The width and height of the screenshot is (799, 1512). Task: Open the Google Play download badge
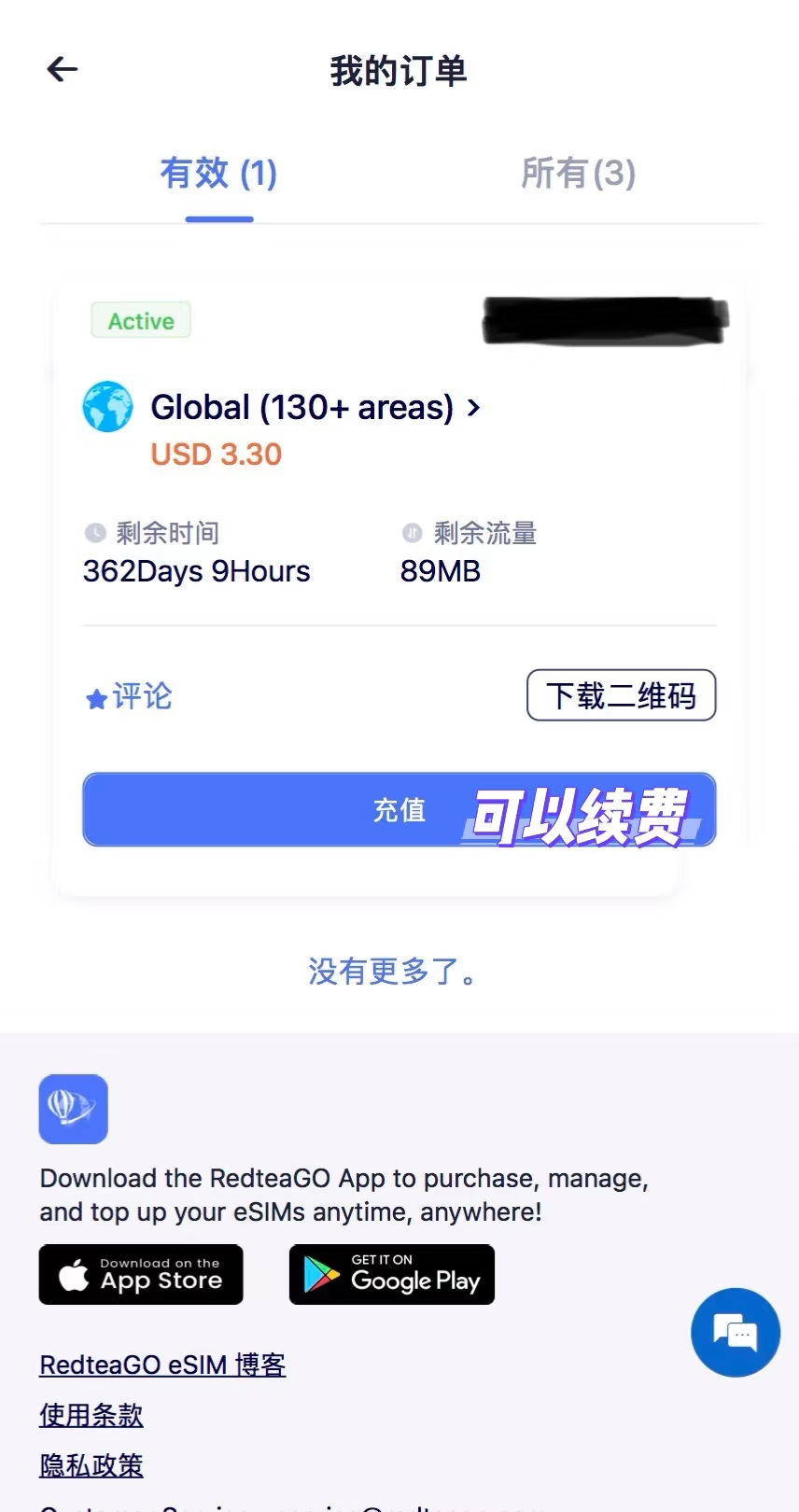coord(392,1274)
